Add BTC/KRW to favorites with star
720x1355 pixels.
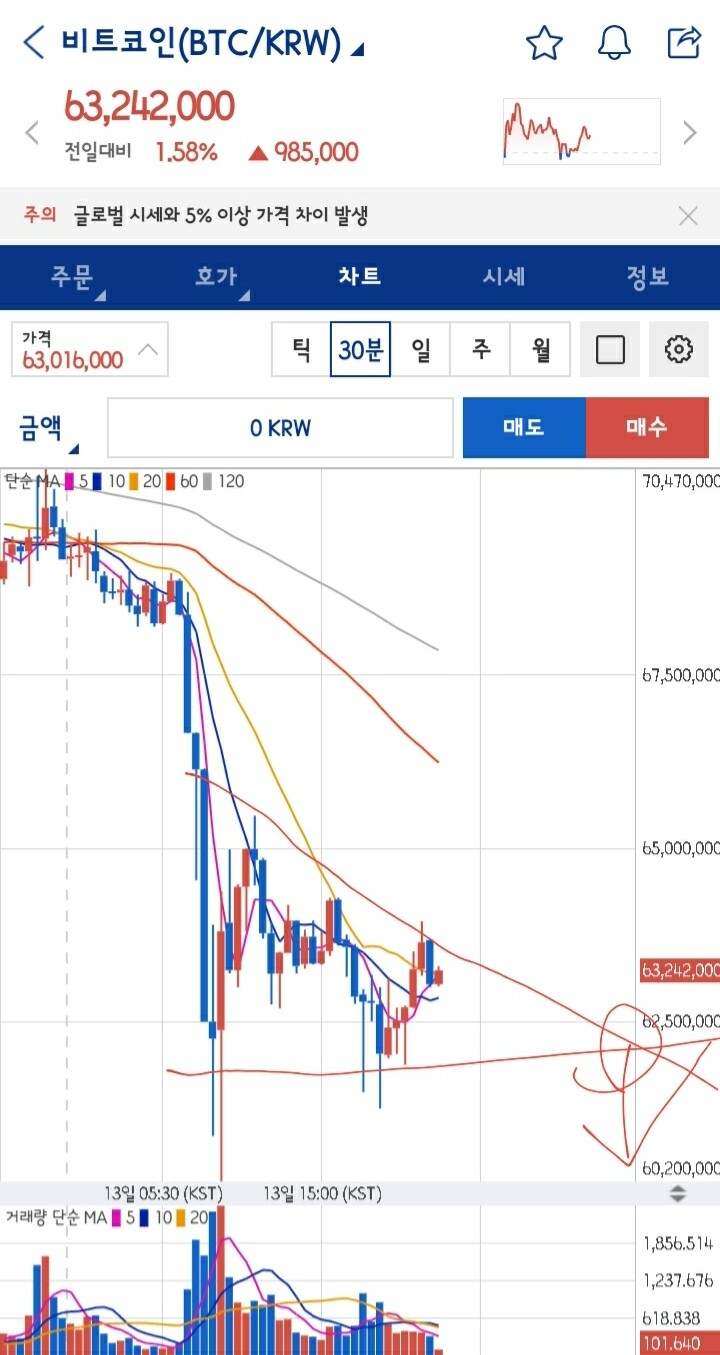click(544, 43)
